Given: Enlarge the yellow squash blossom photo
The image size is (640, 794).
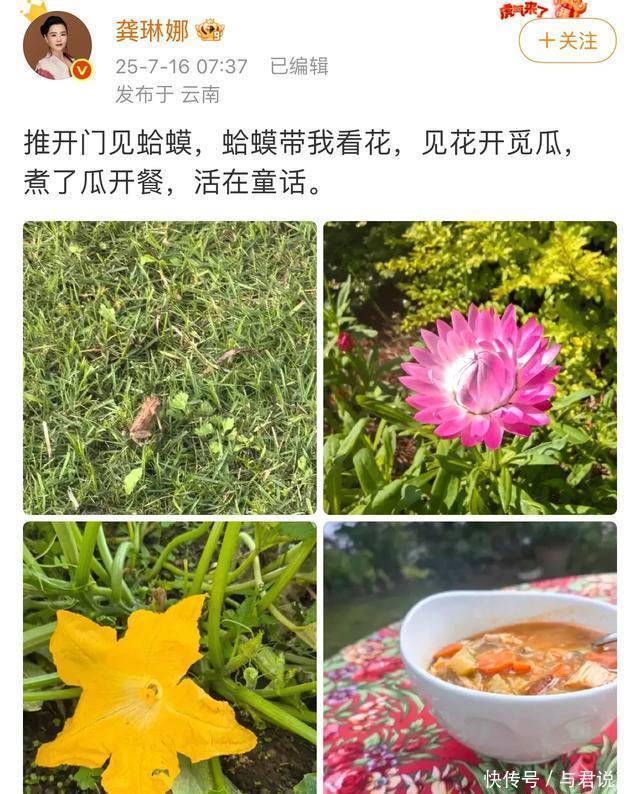Looking at the screenshot, I should click(x=170, y=657).
